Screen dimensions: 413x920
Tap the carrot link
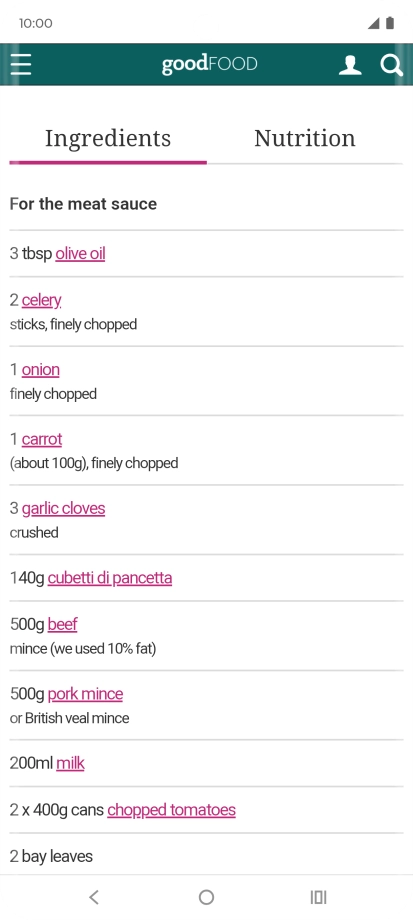click(42, 439)
